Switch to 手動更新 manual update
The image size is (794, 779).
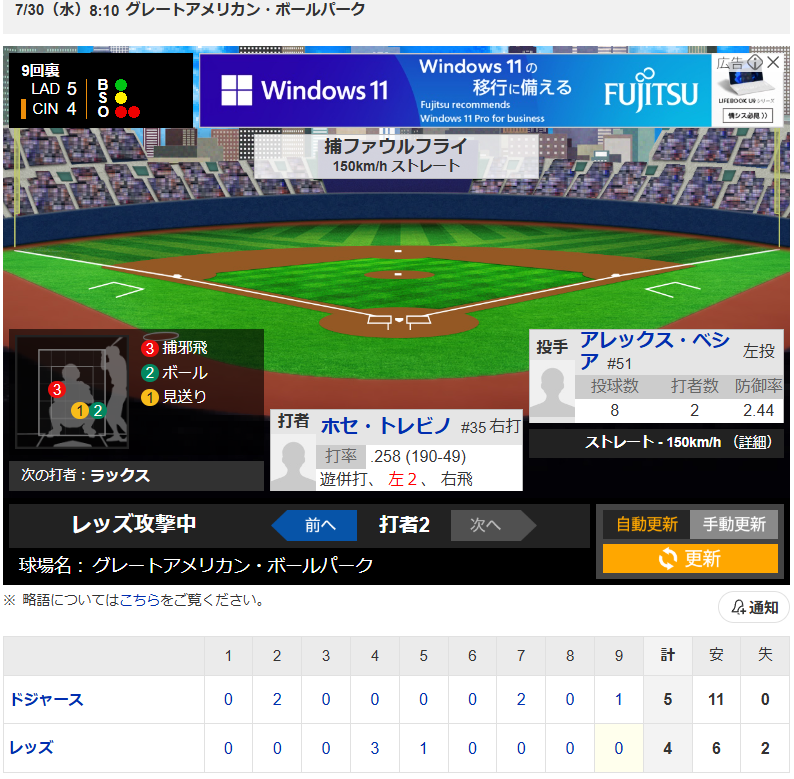click(x=734, y=524)
